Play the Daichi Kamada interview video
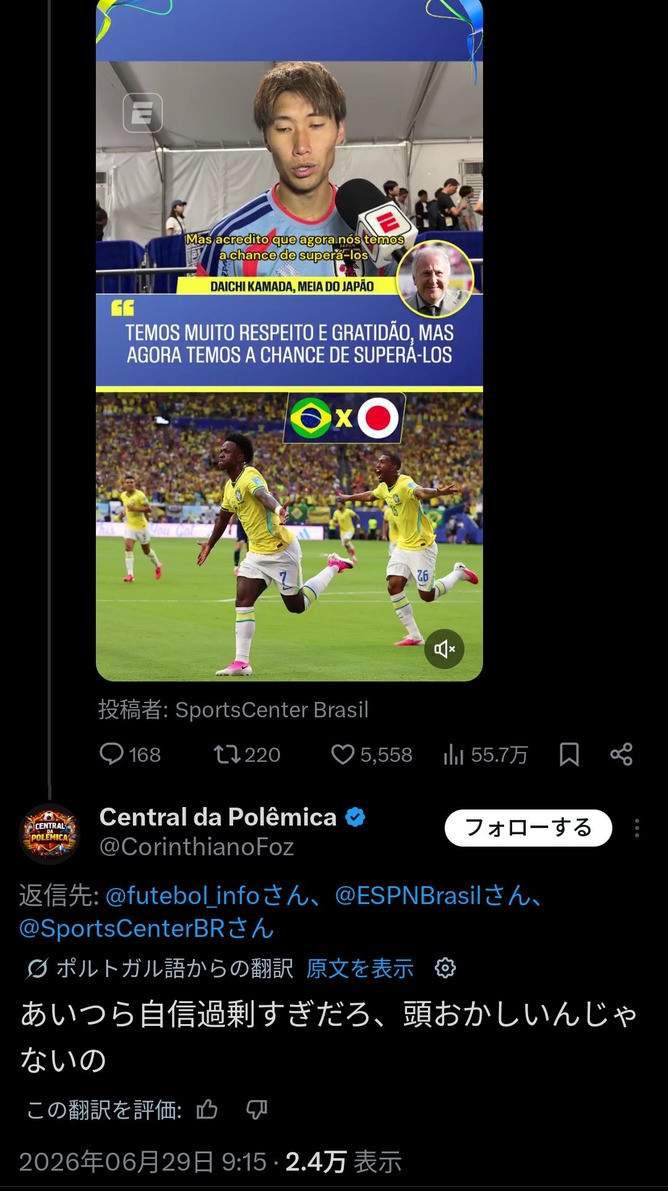 [290, 340]
